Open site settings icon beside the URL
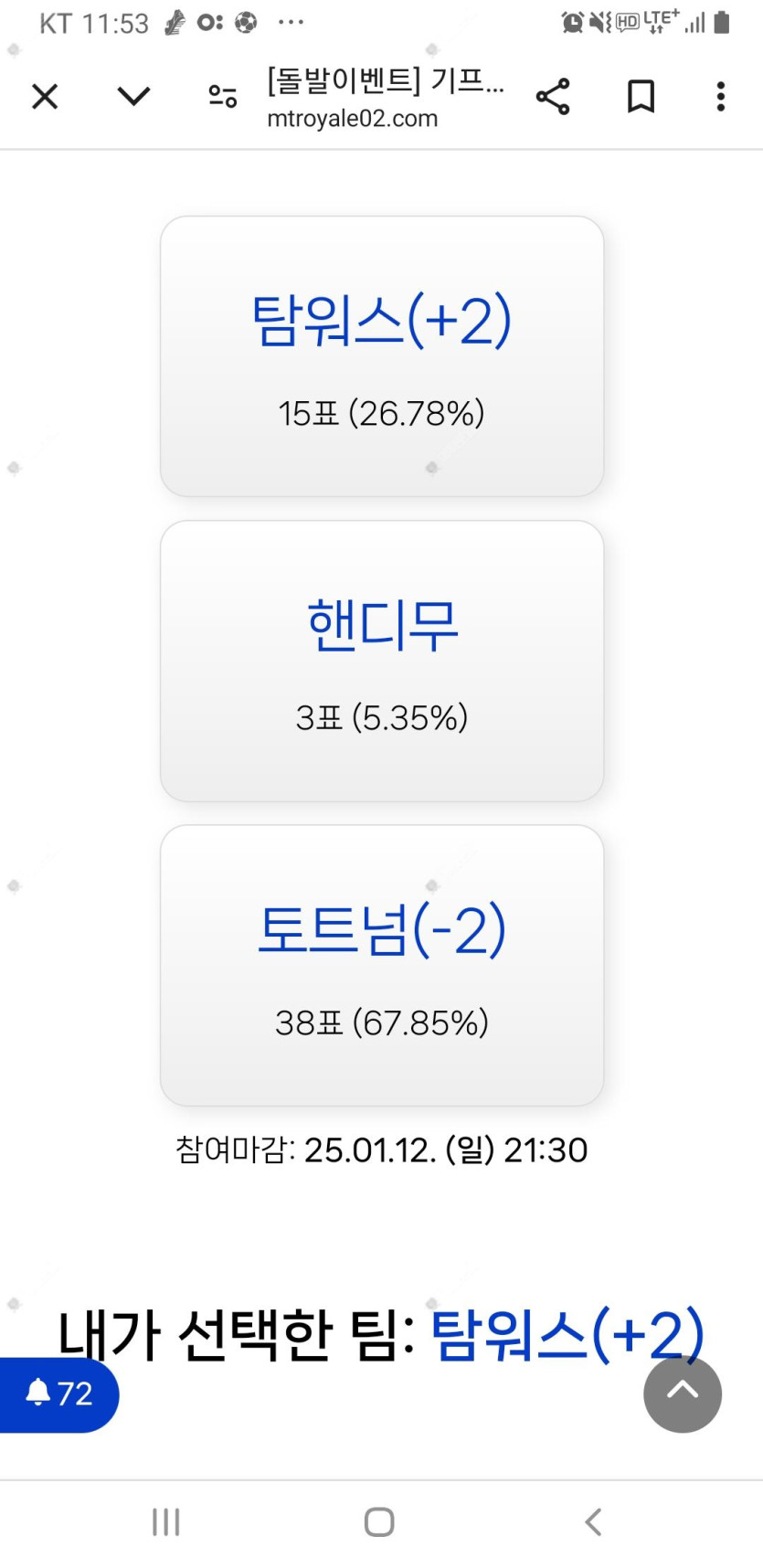 point(222,96)
